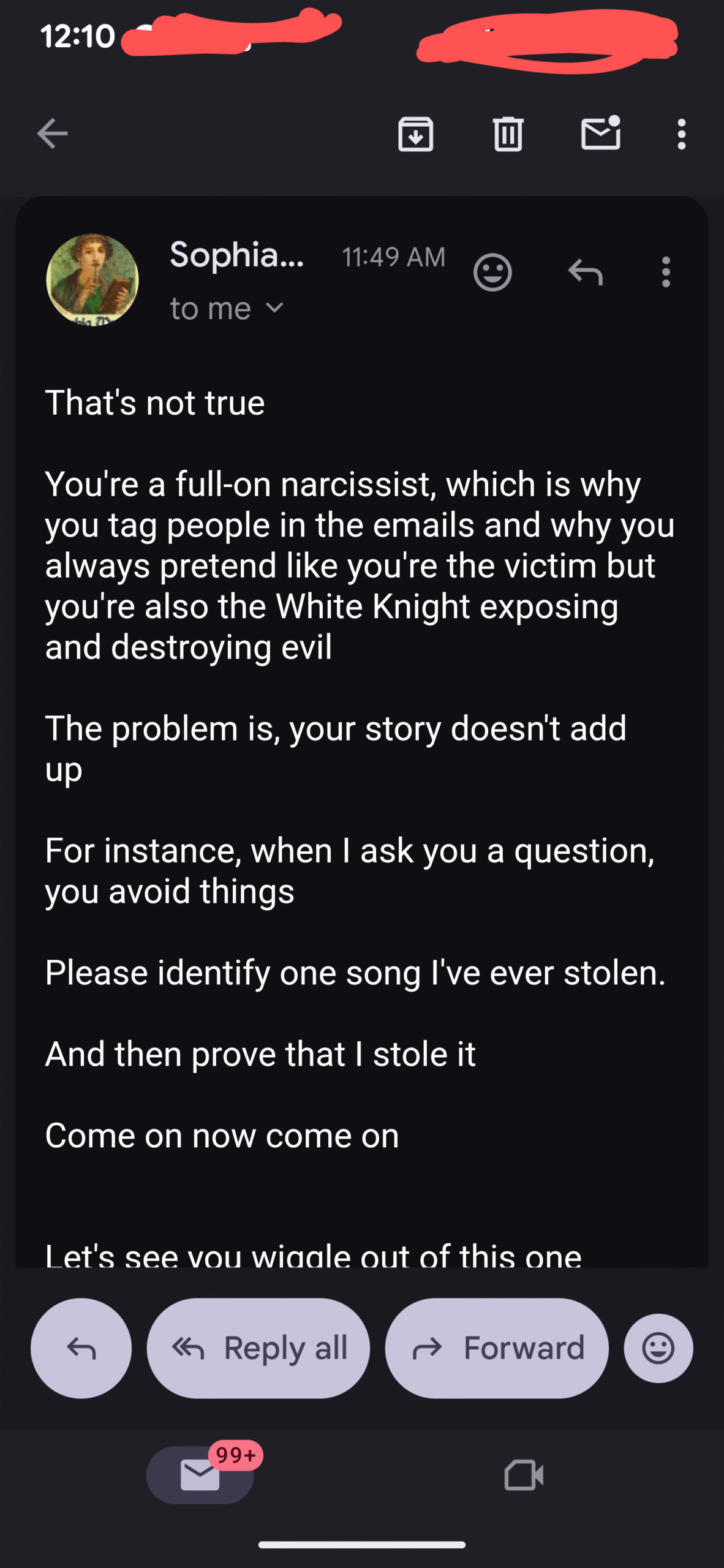Switch to the Meet video tab

524,1474
